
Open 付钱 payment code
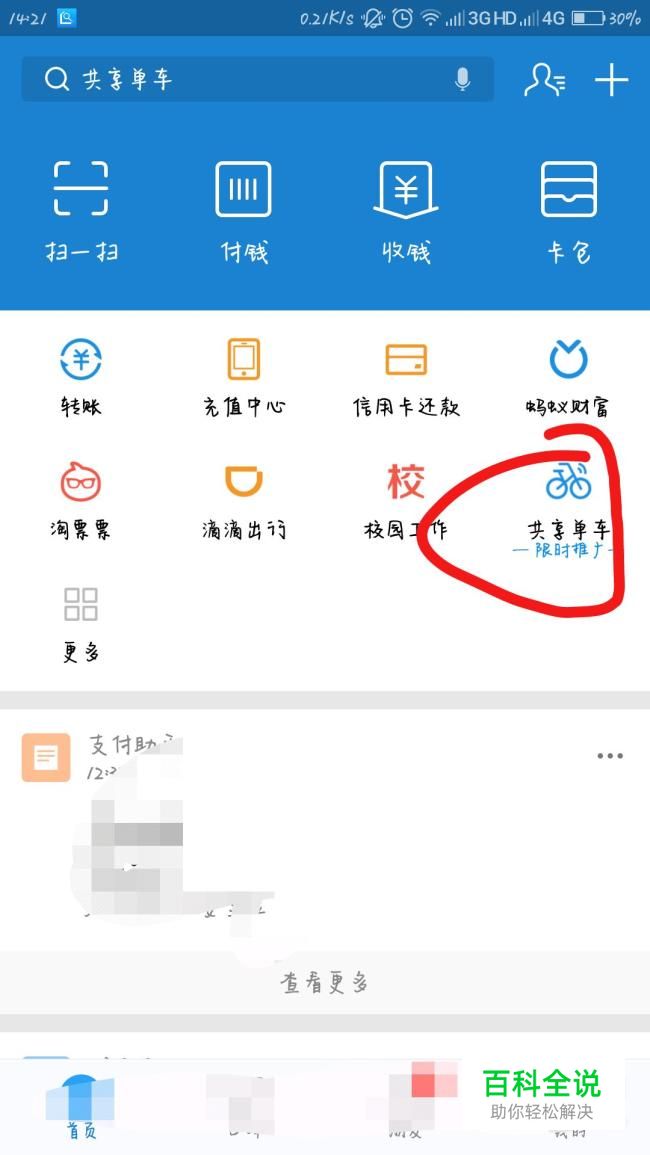click(x=243, y=212)
